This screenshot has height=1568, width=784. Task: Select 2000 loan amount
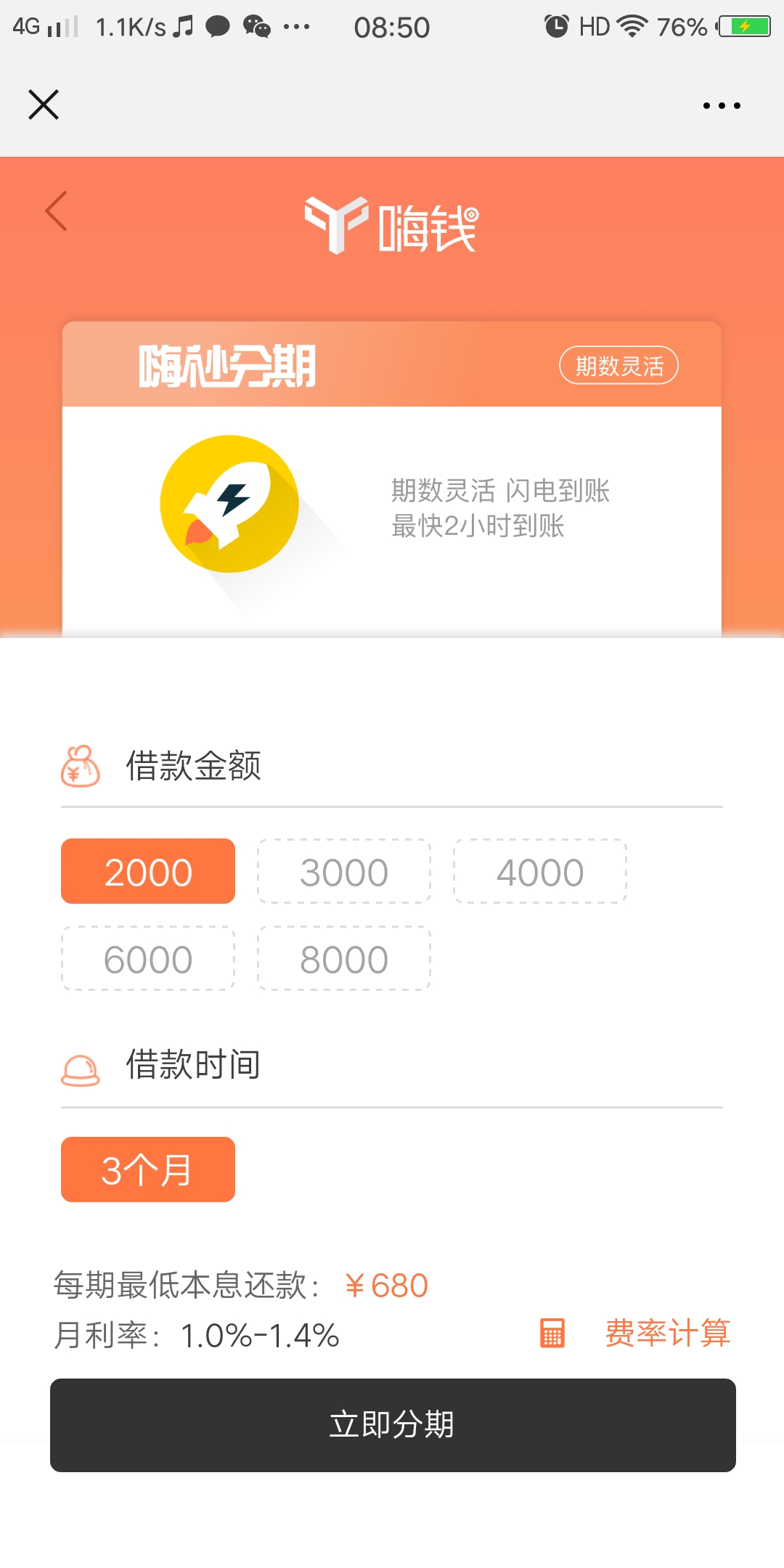click(148, 871)
